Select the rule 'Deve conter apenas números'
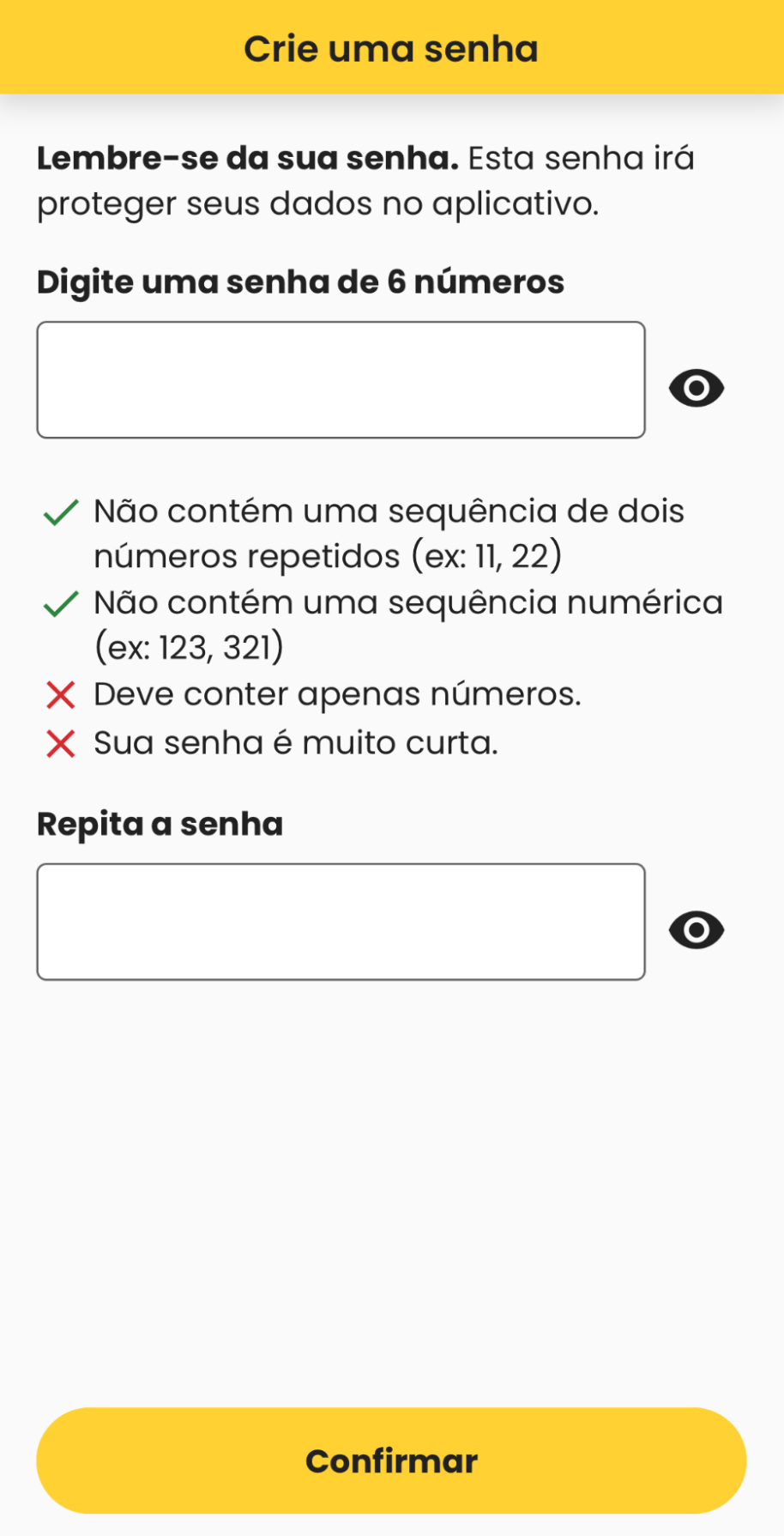 (x=336, y=693)
